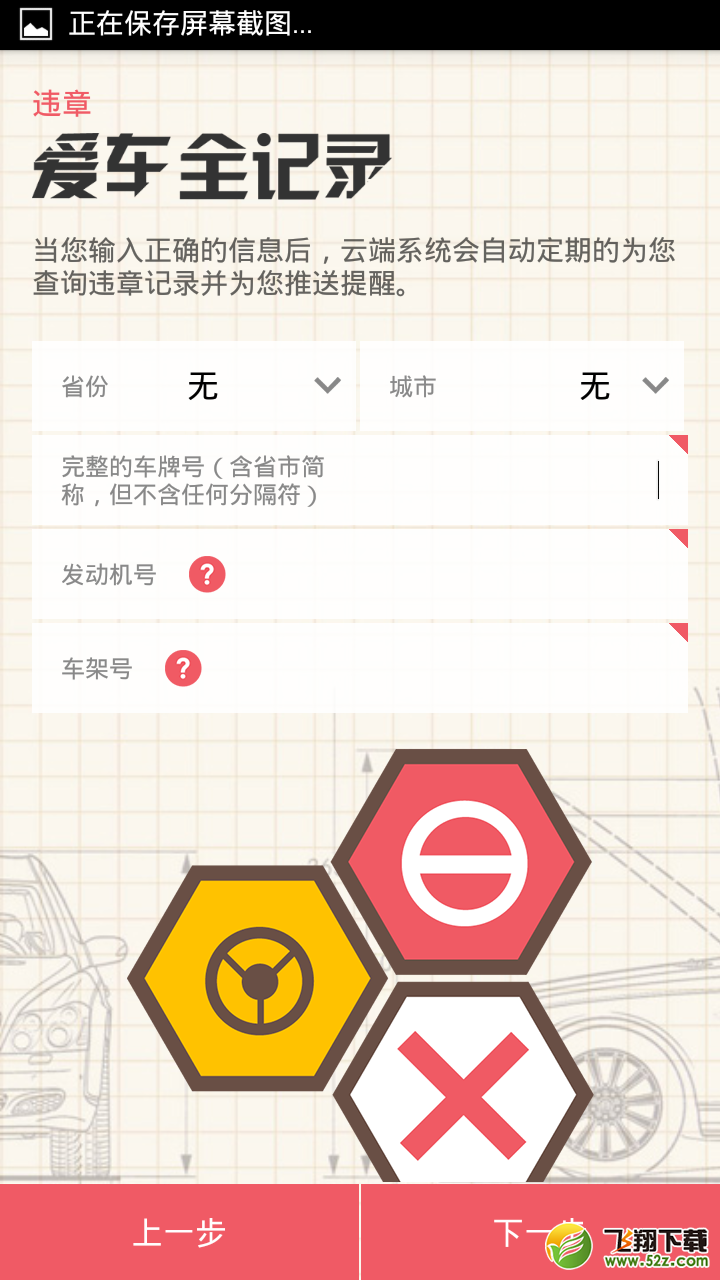The height and width of the screenshot is (1280, 720).
Task: Tap the 发动机号 engine number field
Action: pyautogui.click(x=360, y=574)
